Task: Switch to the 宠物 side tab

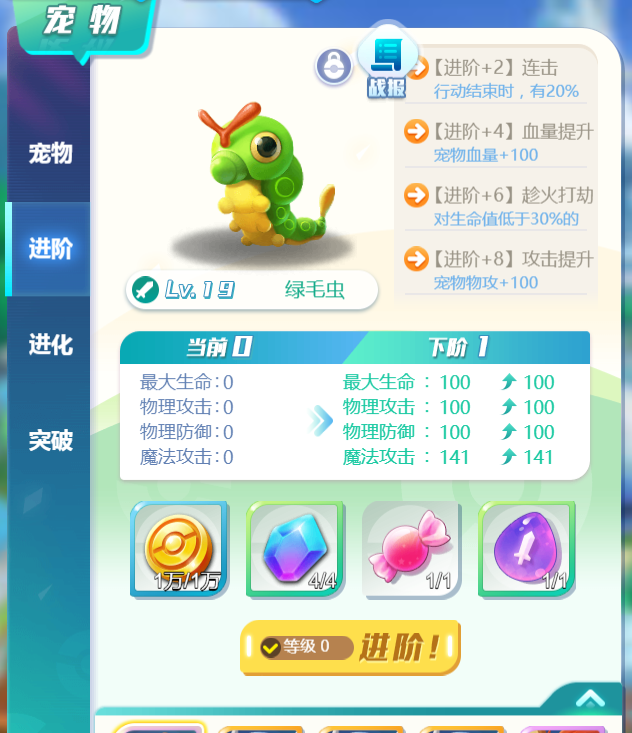Action: (50, 154)
